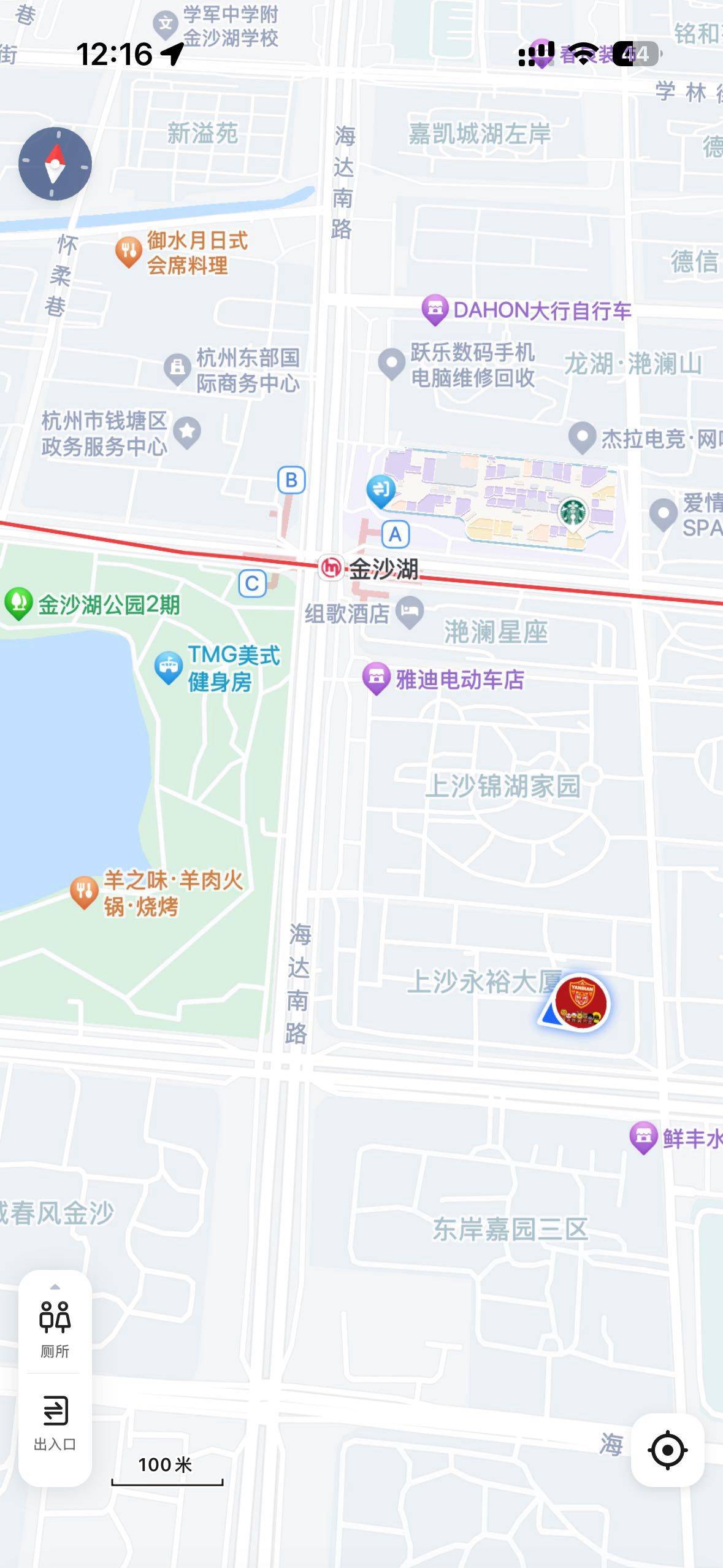Select subway exit A marker
Viewport: 723px width, 1568px height.
[x=395, y=534]
